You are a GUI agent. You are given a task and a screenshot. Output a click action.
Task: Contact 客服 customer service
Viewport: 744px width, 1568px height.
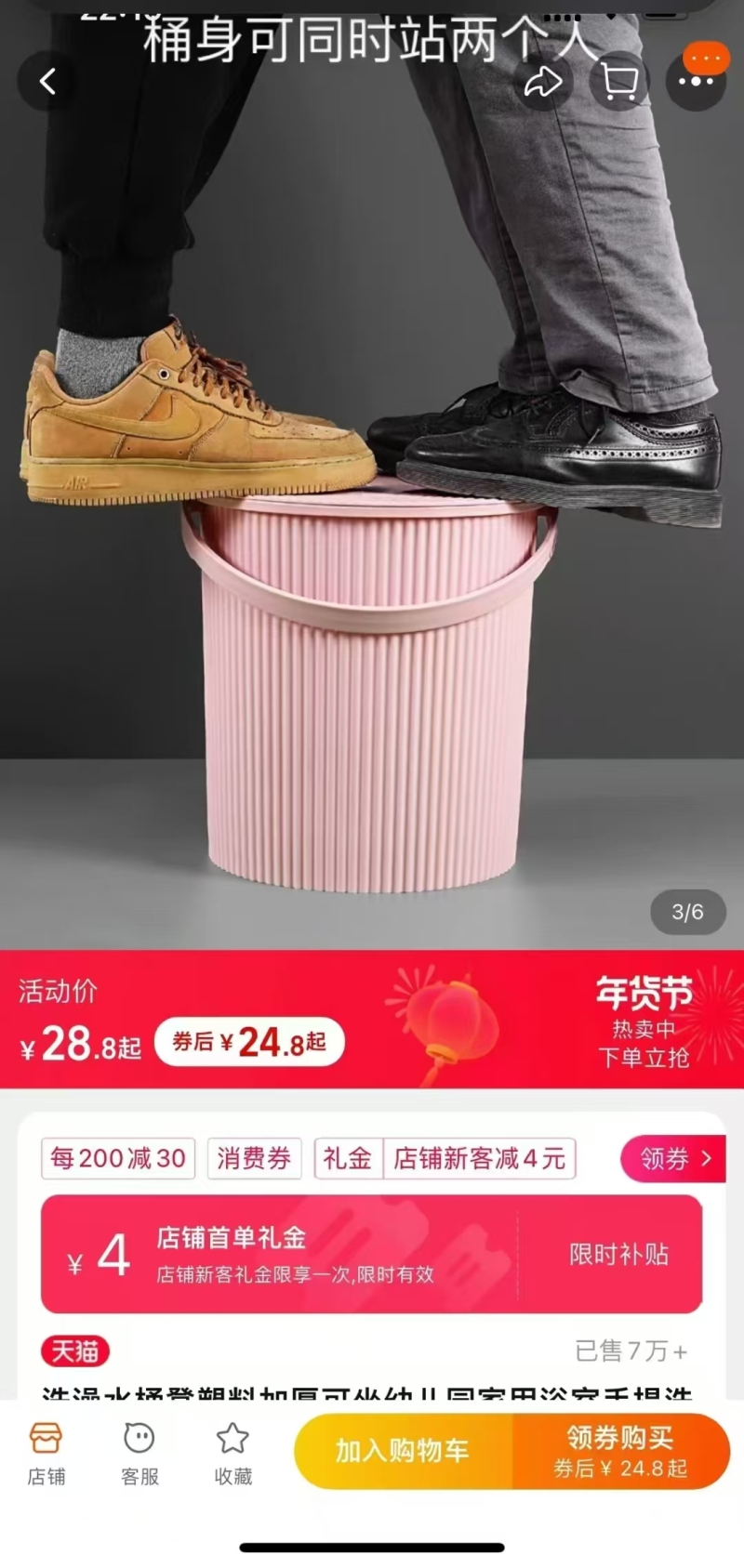(x=139, y=1453)
